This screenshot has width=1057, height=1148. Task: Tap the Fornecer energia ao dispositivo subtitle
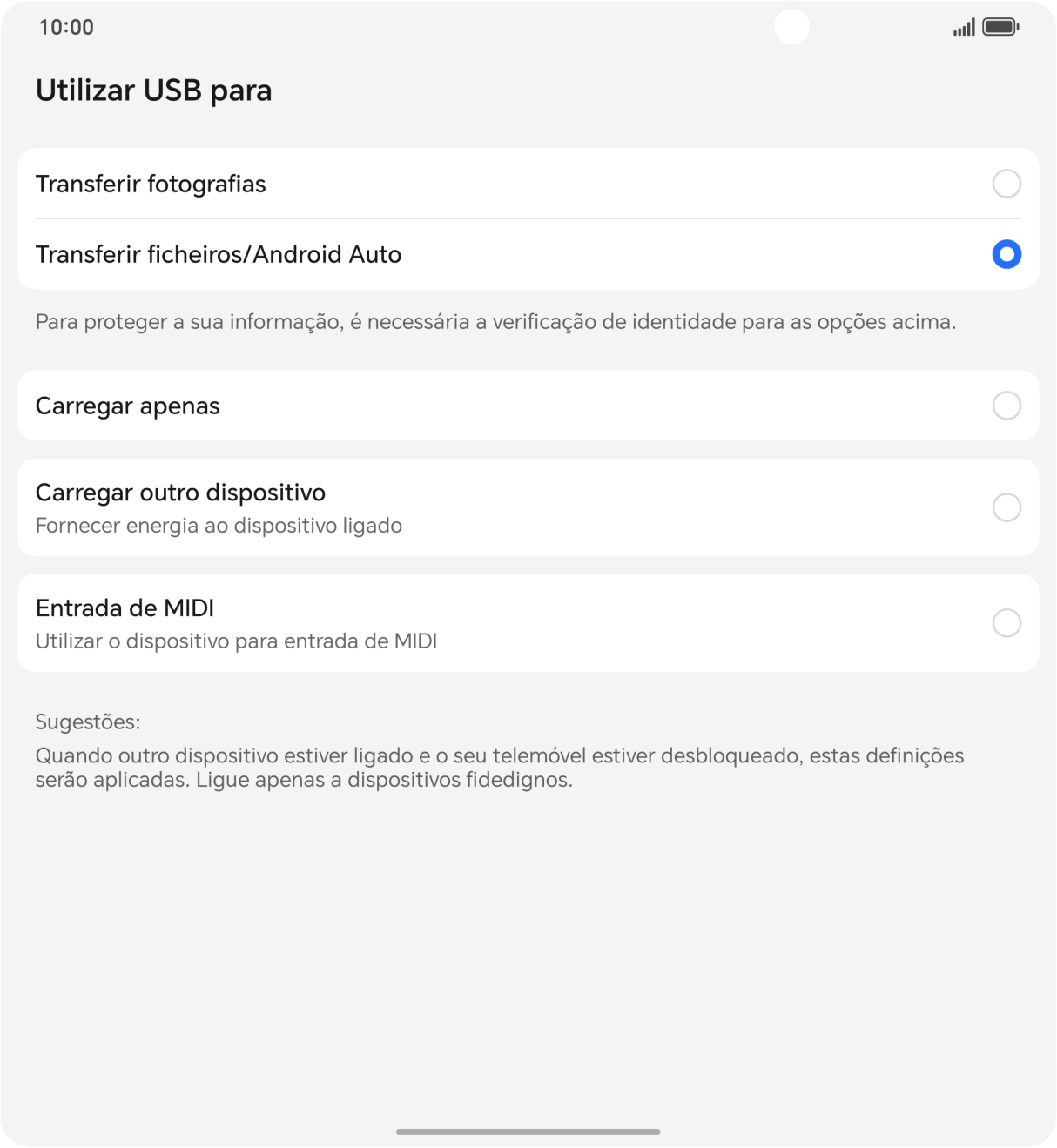[x=219, y=525]
